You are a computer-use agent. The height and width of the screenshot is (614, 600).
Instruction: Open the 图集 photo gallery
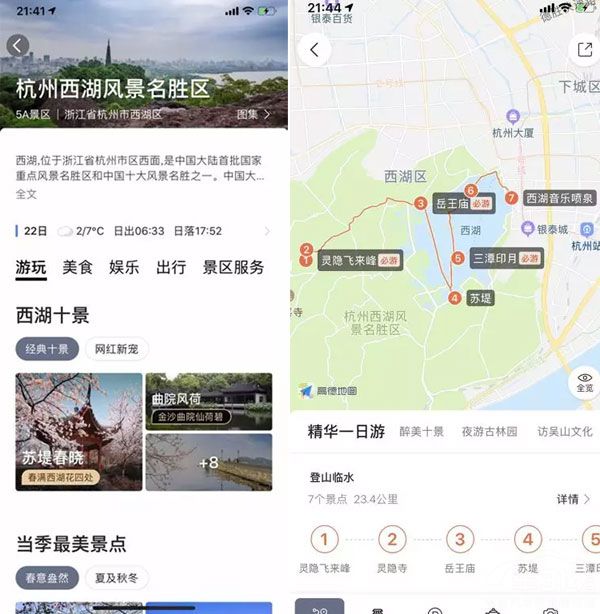[253, 115]
